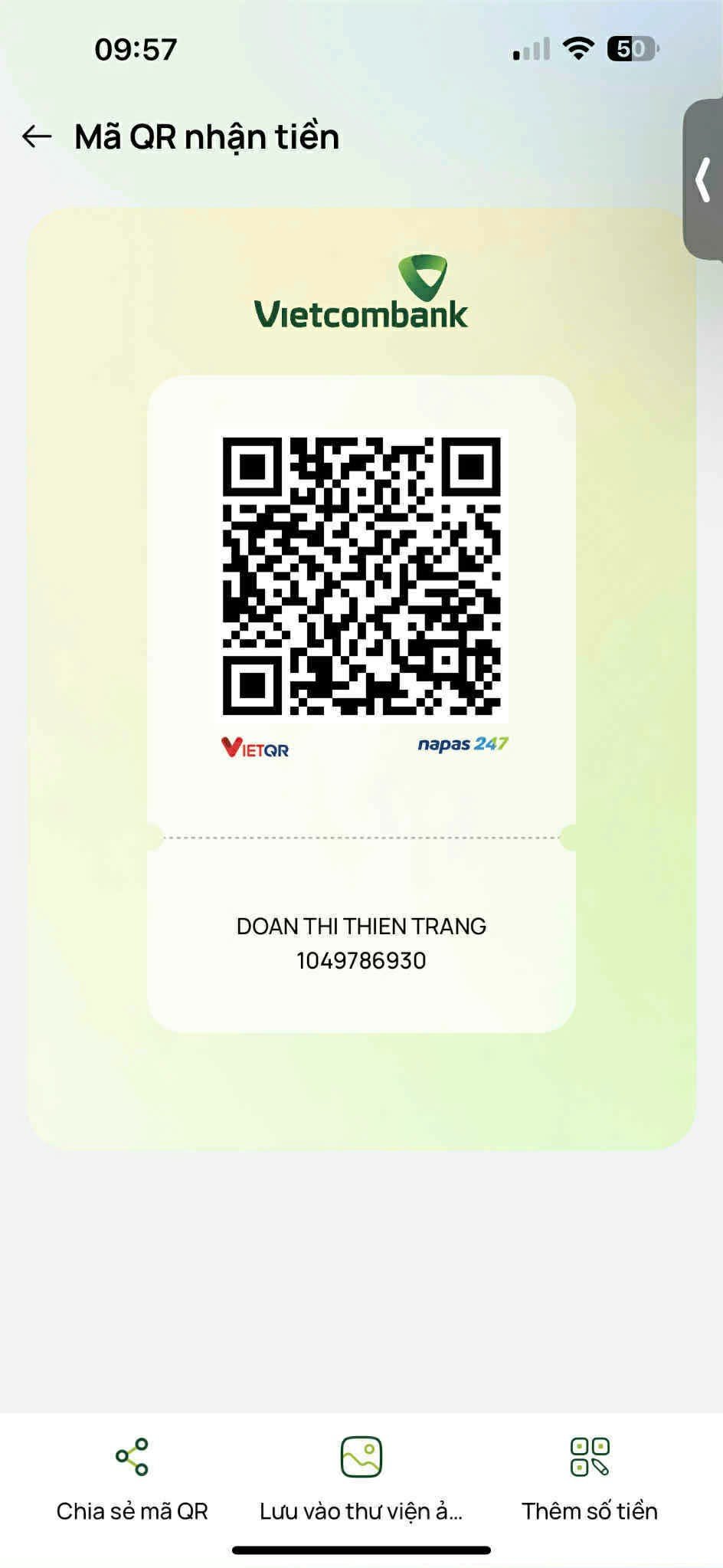Viewport: 723px width, 1568px height.
Task: Expand the side panel arrow handle
Action: pyautogui.click(x=703, y=181)
